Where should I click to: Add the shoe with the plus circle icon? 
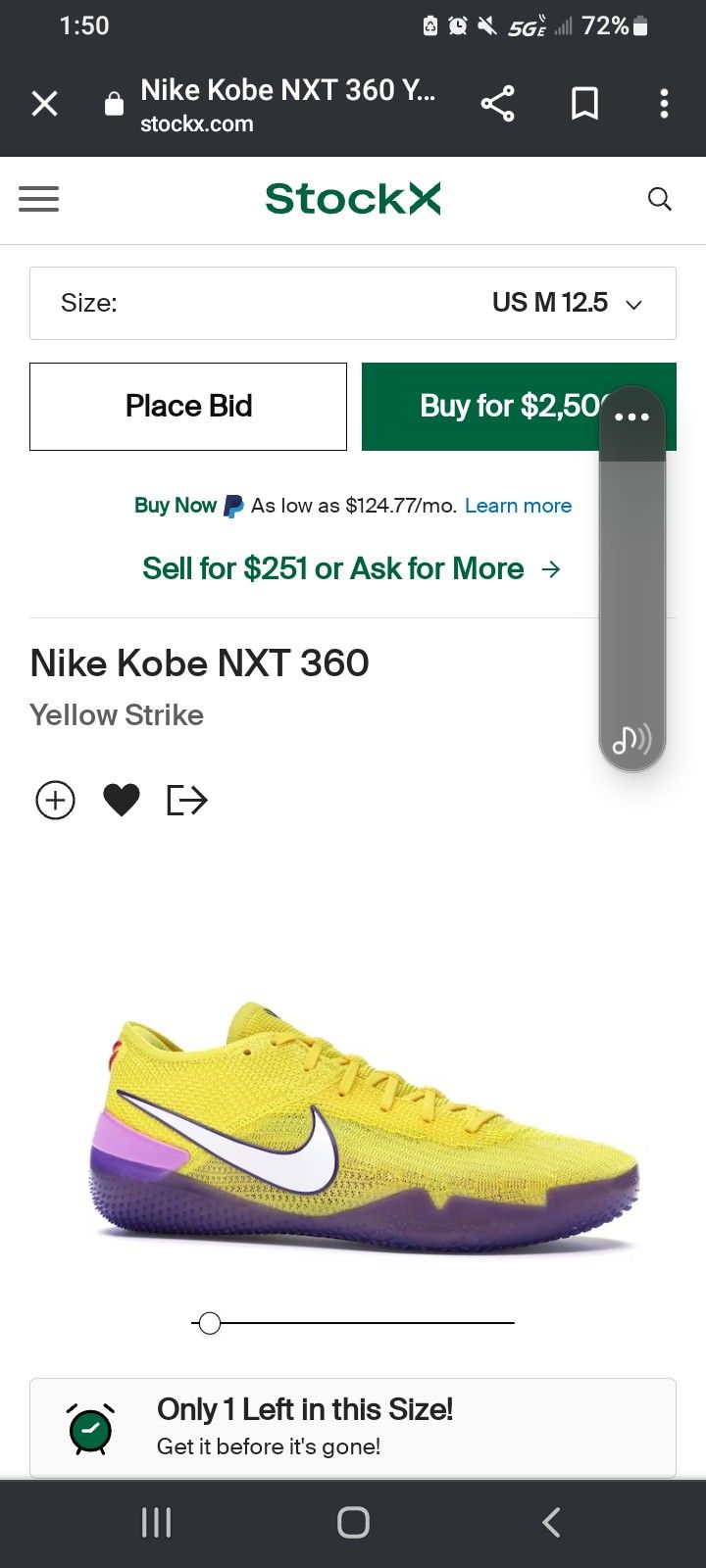[x=55, y=800]
